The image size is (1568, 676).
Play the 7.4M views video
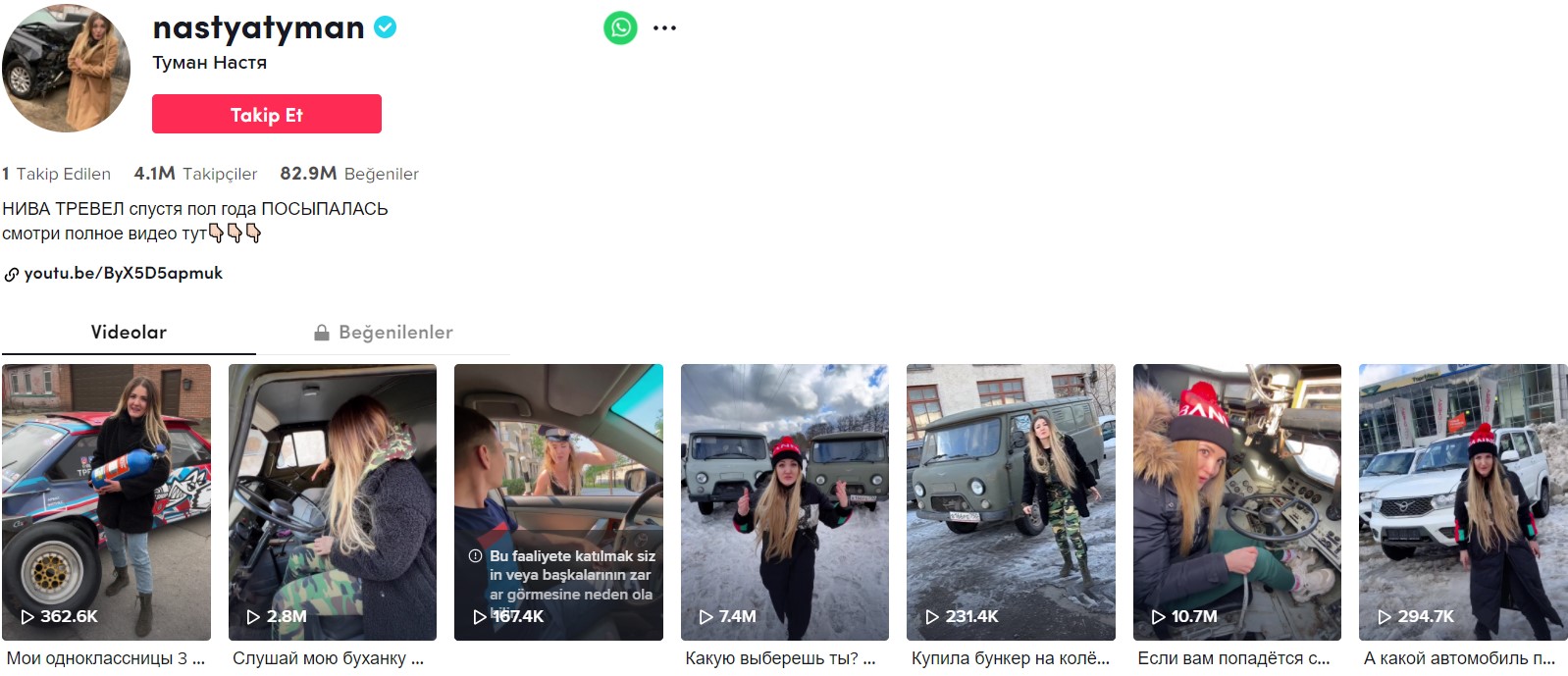click(785, 501)
